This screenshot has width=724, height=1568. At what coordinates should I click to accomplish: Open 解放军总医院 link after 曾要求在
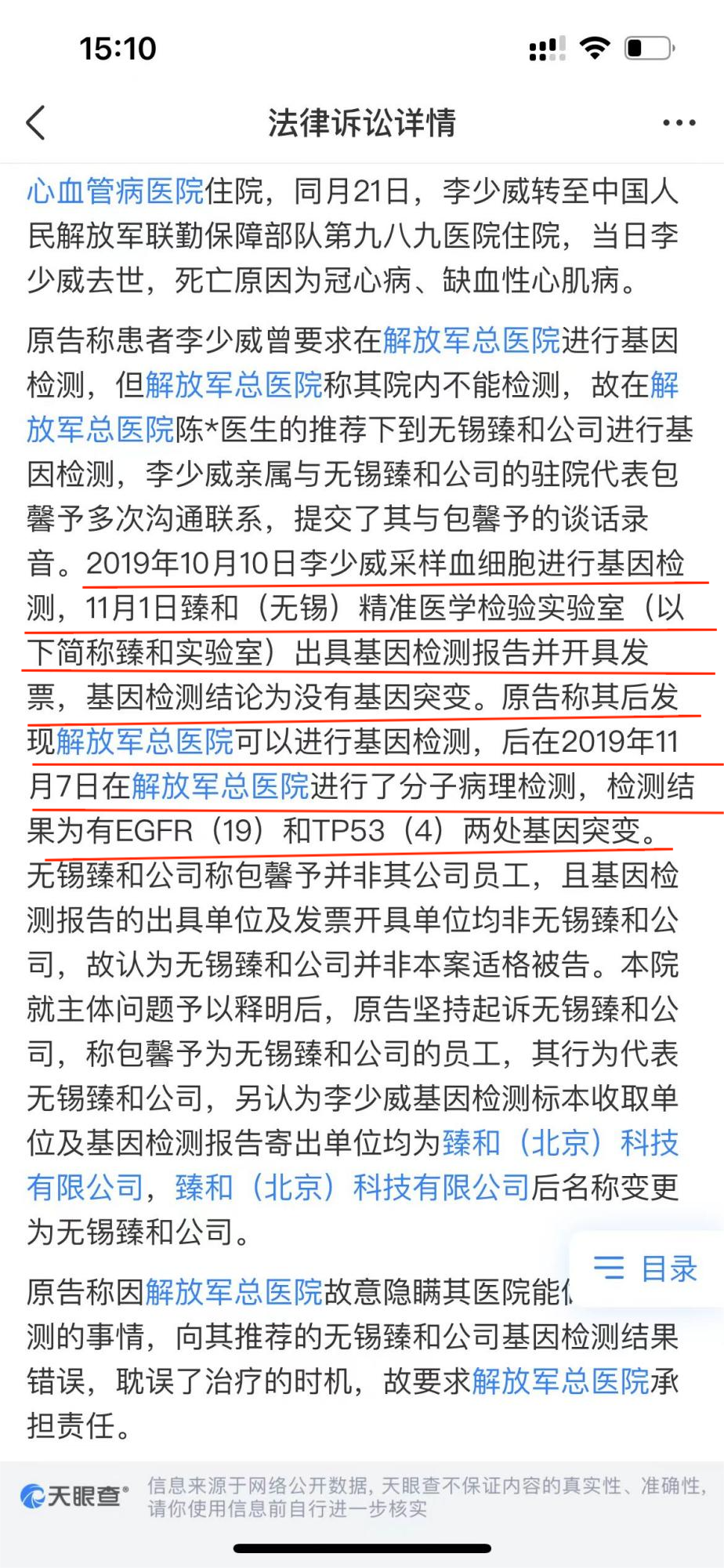(x=471, y=340)
